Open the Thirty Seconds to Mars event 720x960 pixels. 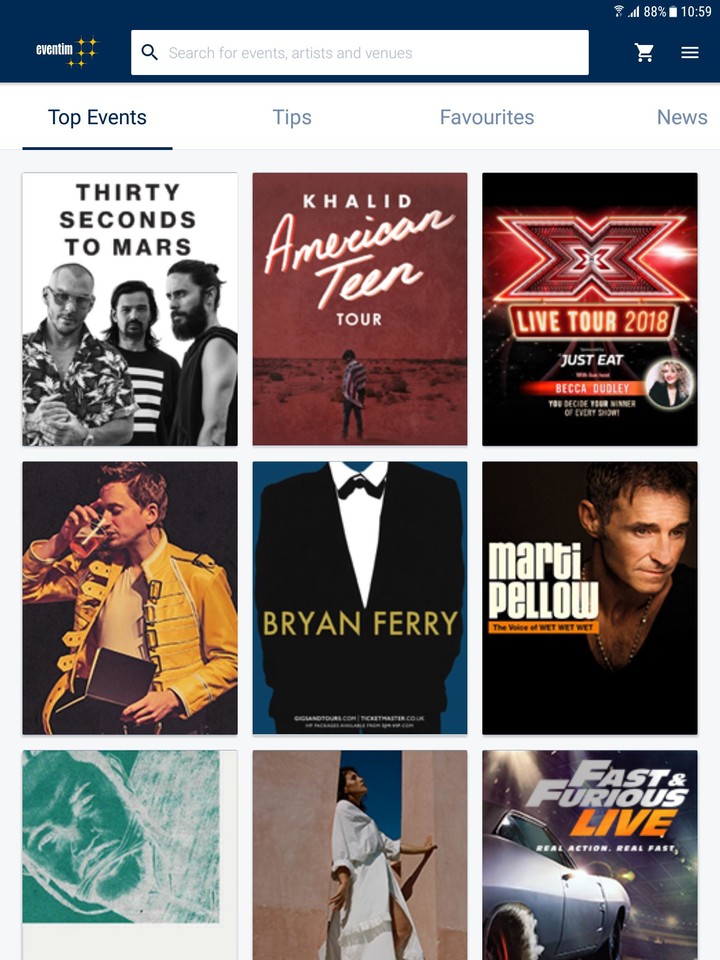click(129, 307)
